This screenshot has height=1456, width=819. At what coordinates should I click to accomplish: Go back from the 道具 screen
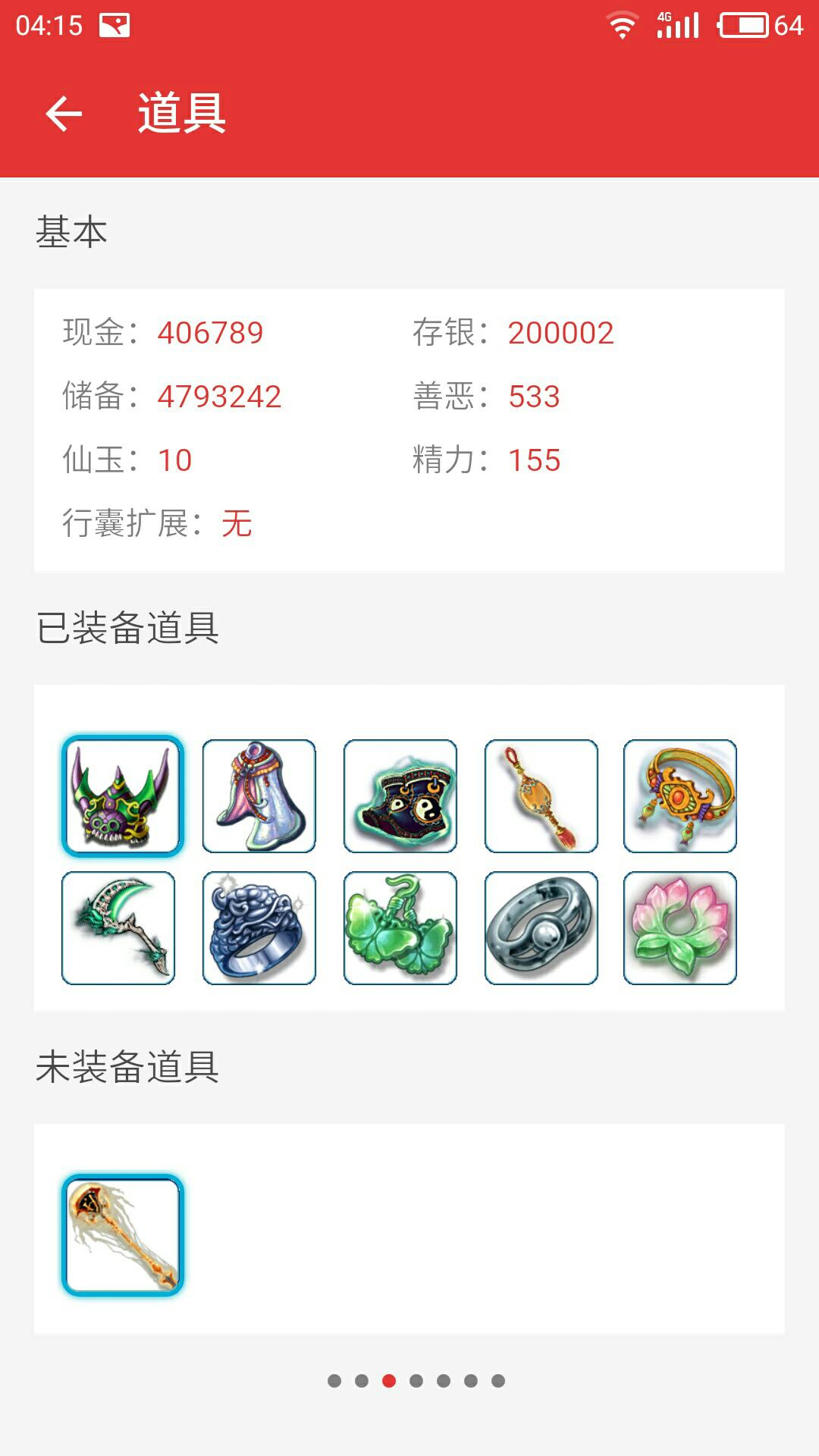coord(64,114)
